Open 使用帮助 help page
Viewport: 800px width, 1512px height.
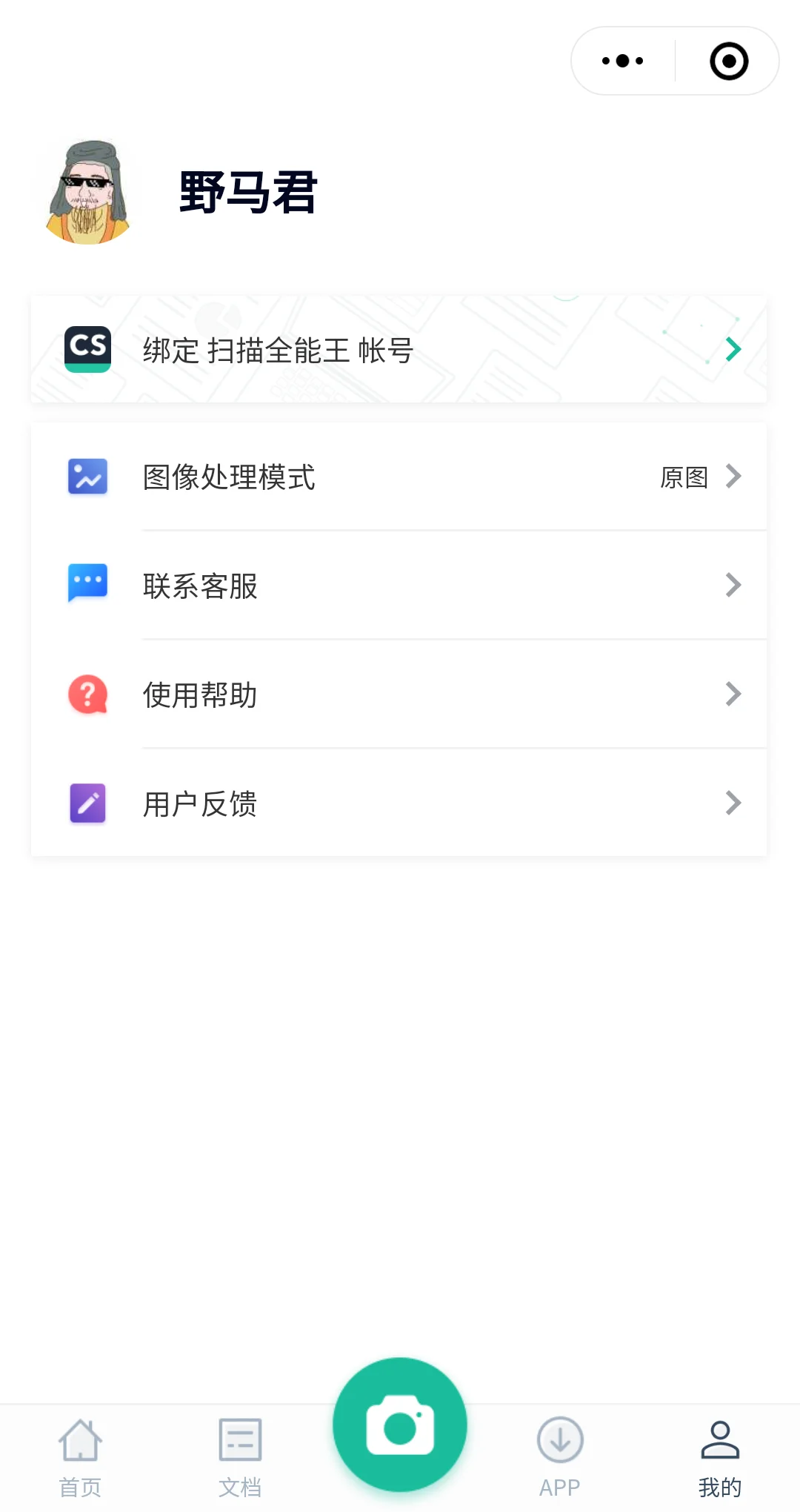point(399,694)
